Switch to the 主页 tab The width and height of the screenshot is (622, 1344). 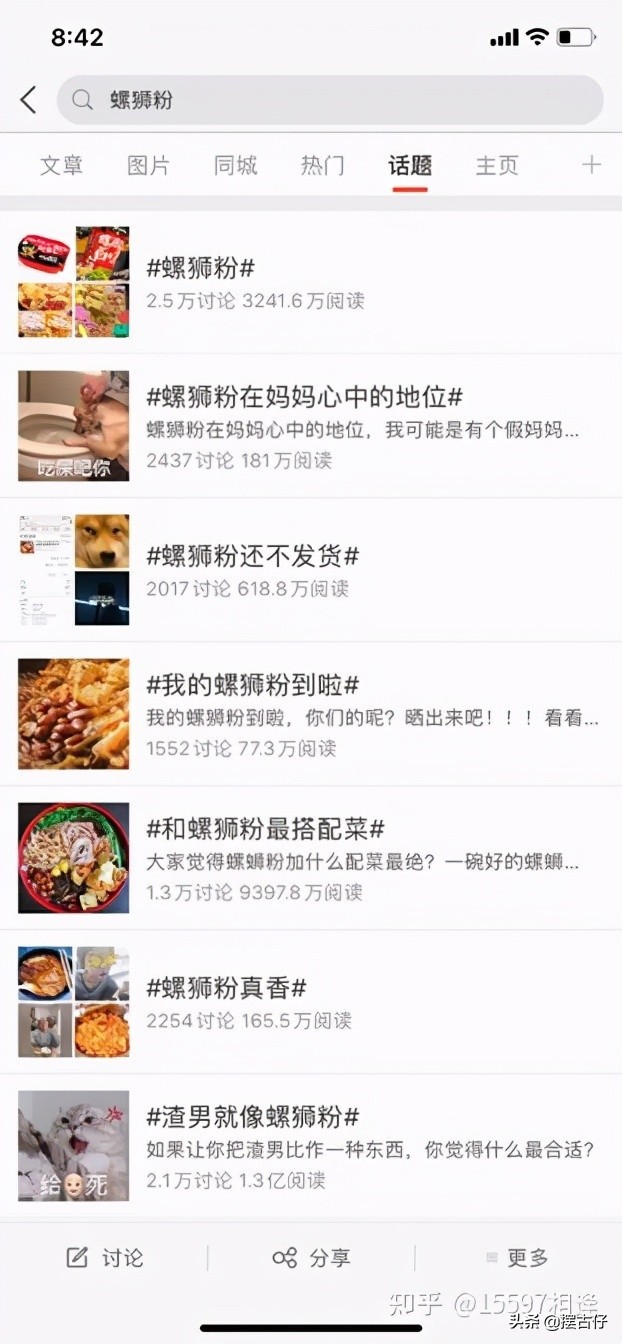point(497,165)
